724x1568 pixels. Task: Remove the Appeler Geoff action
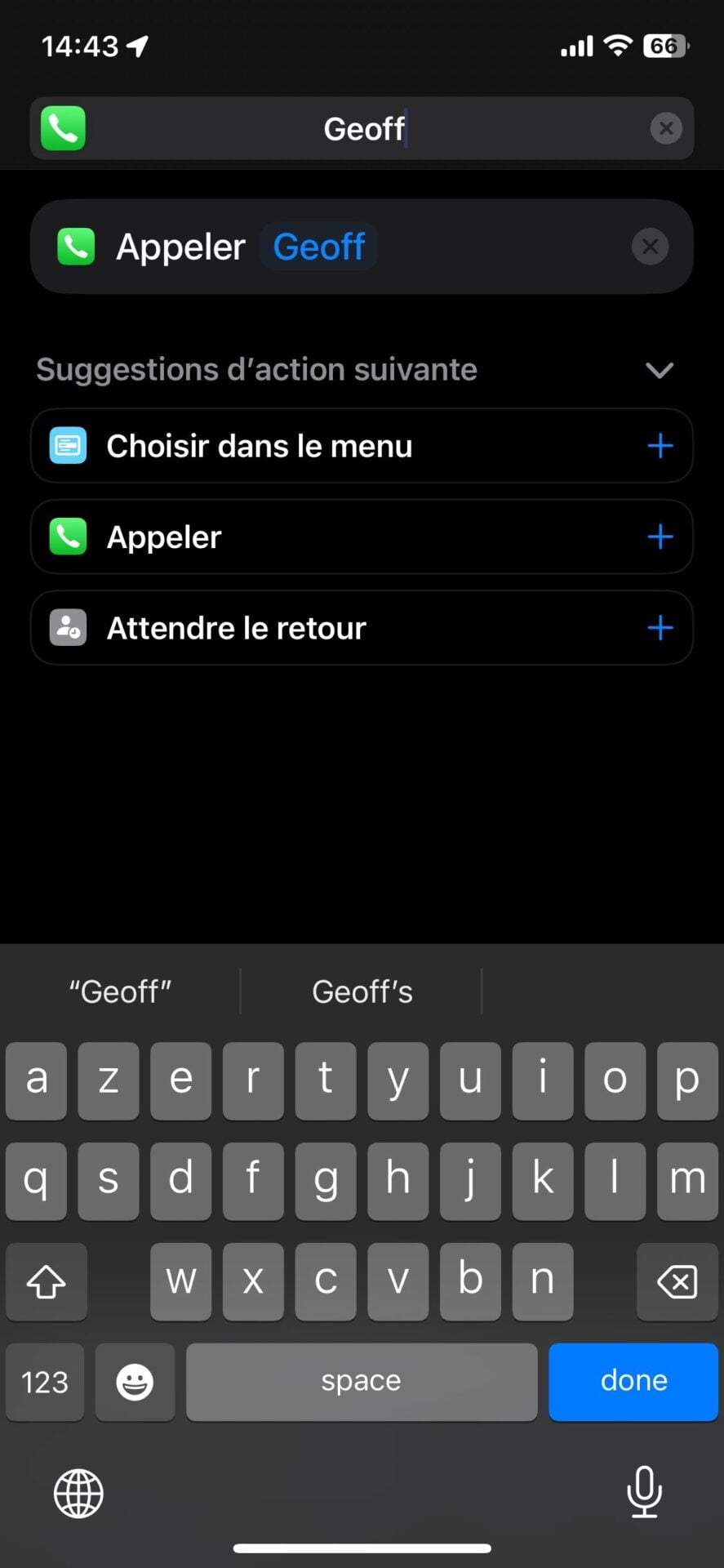[x=650, y=247]
